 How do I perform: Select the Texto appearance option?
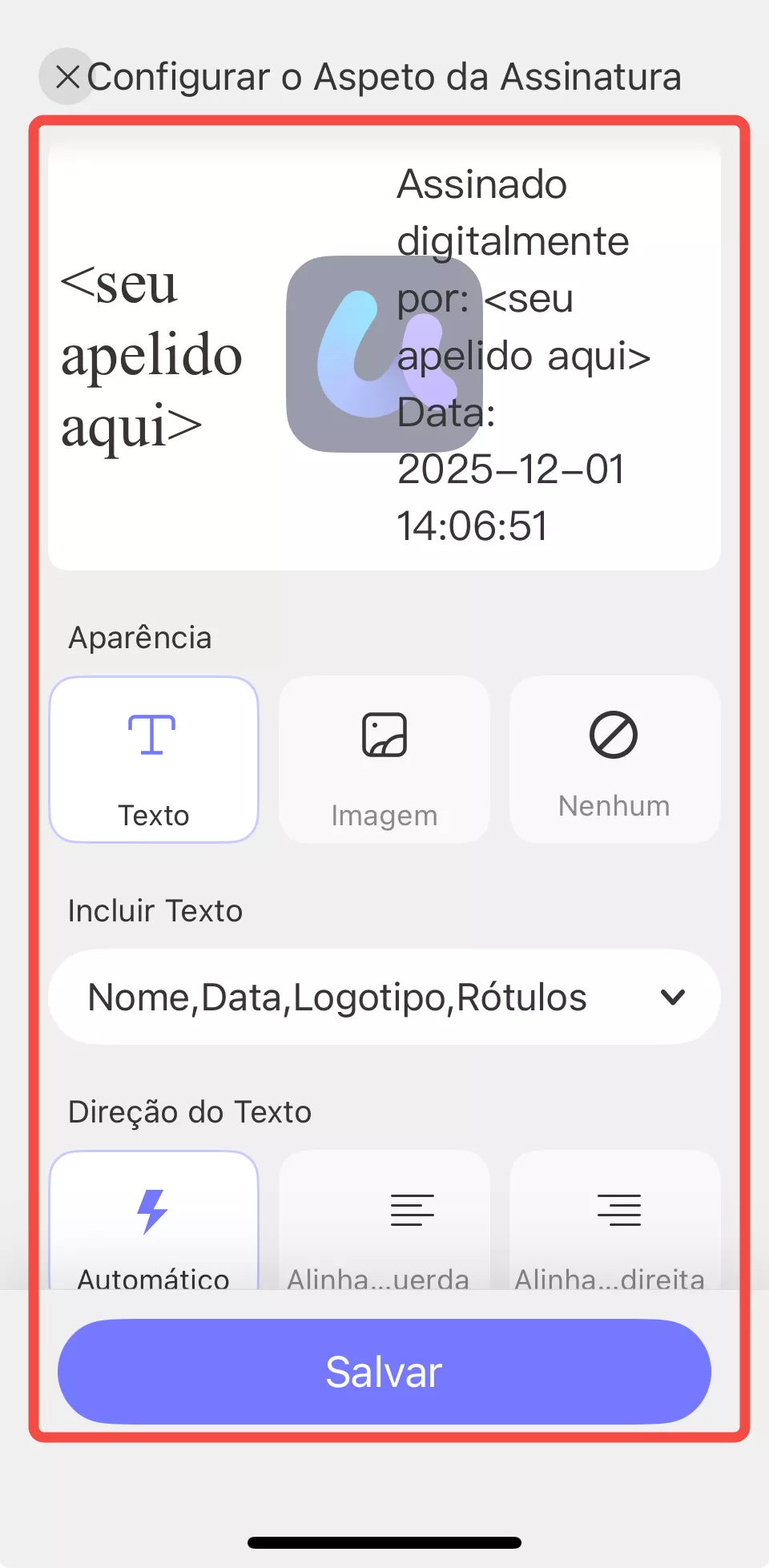[x=154, y=759]
